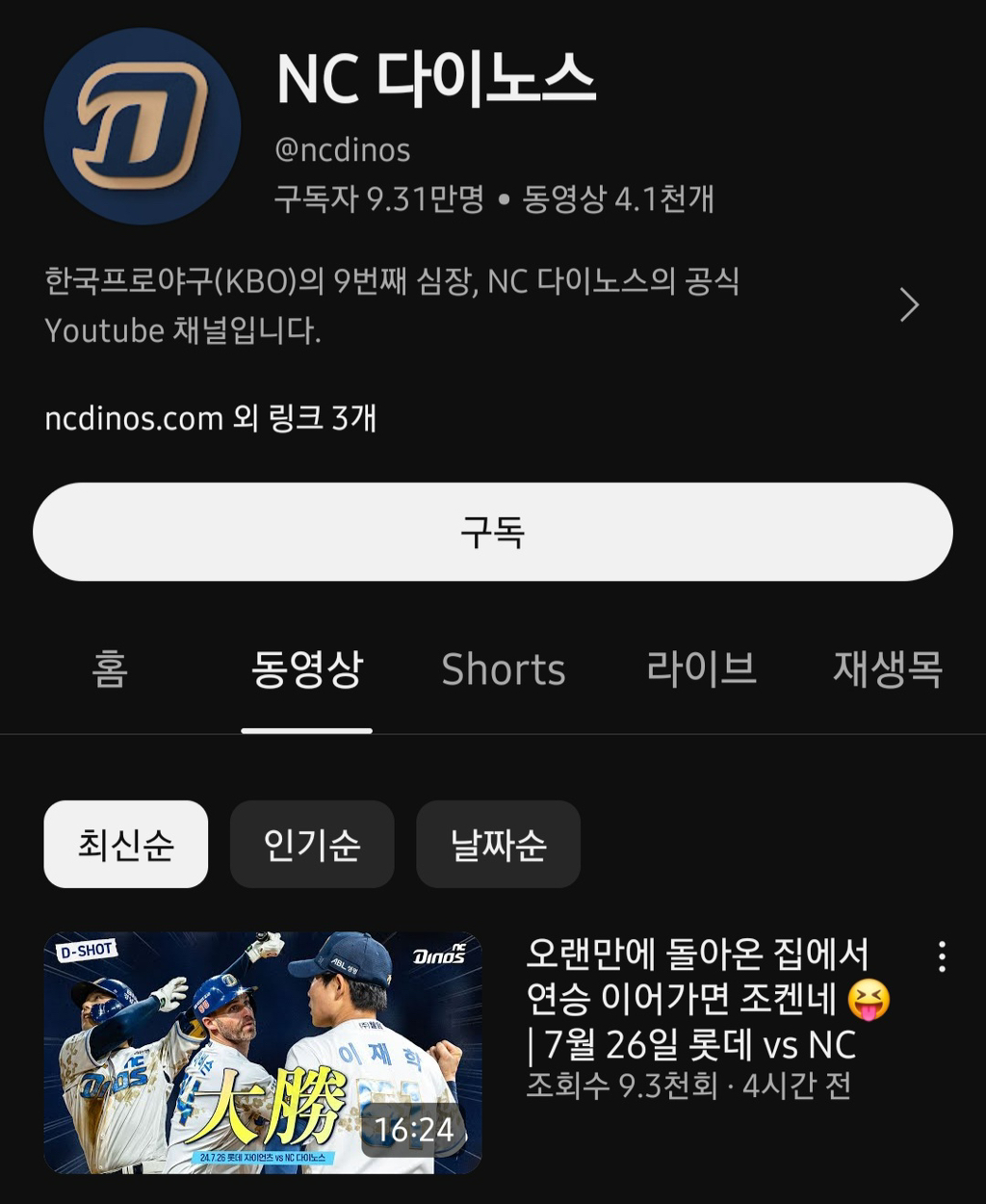Go to the 재생목록 tab

[x=888, y=669]
